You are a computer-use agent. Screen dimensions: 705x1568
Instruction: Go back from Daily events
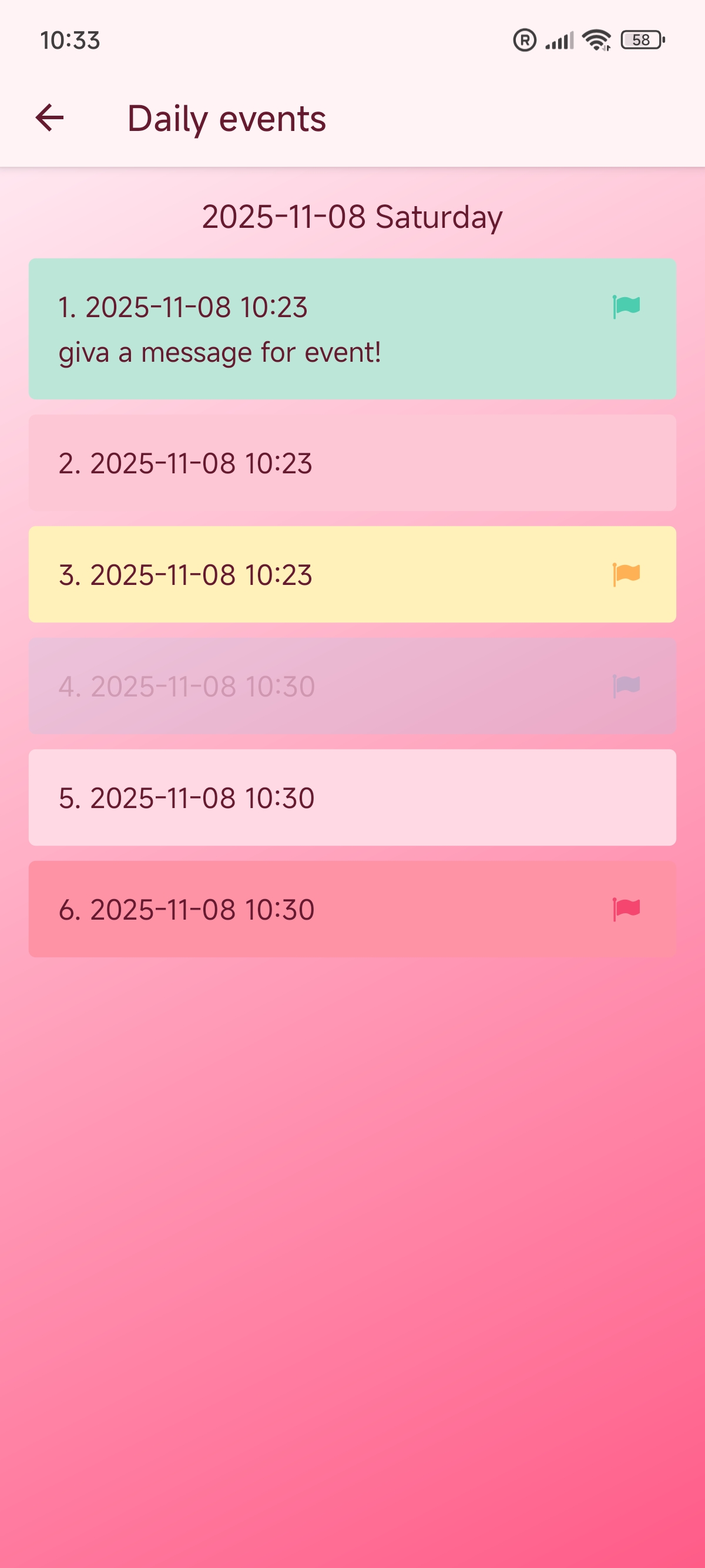pyautogui.click(x=49, y=118)
